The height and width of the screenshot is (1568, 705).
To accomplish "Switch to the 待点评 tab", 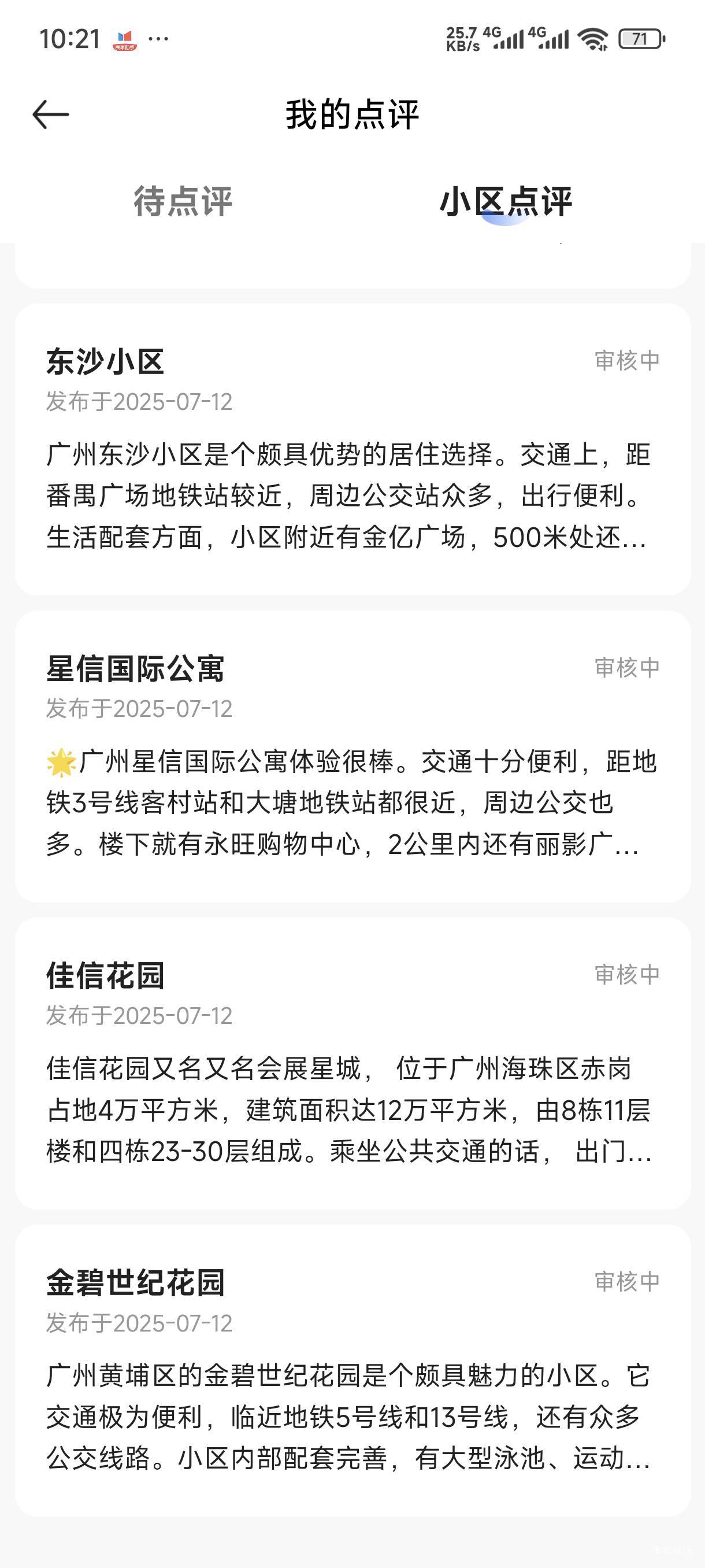I will (x=183, y=201).
